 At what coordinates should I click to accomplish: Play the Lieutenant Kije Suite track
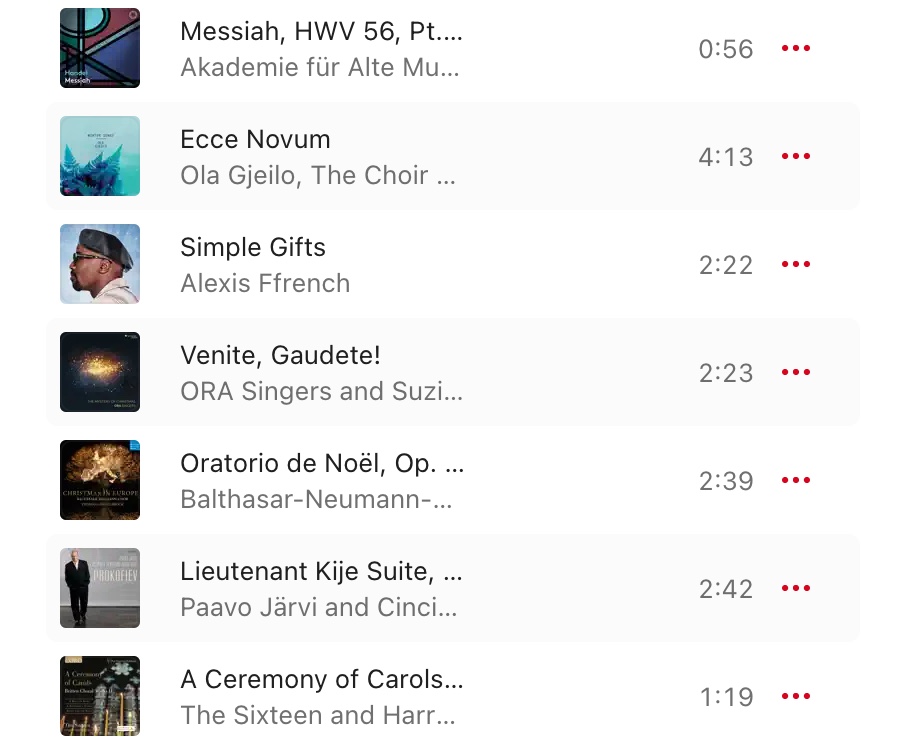point(100,588)
